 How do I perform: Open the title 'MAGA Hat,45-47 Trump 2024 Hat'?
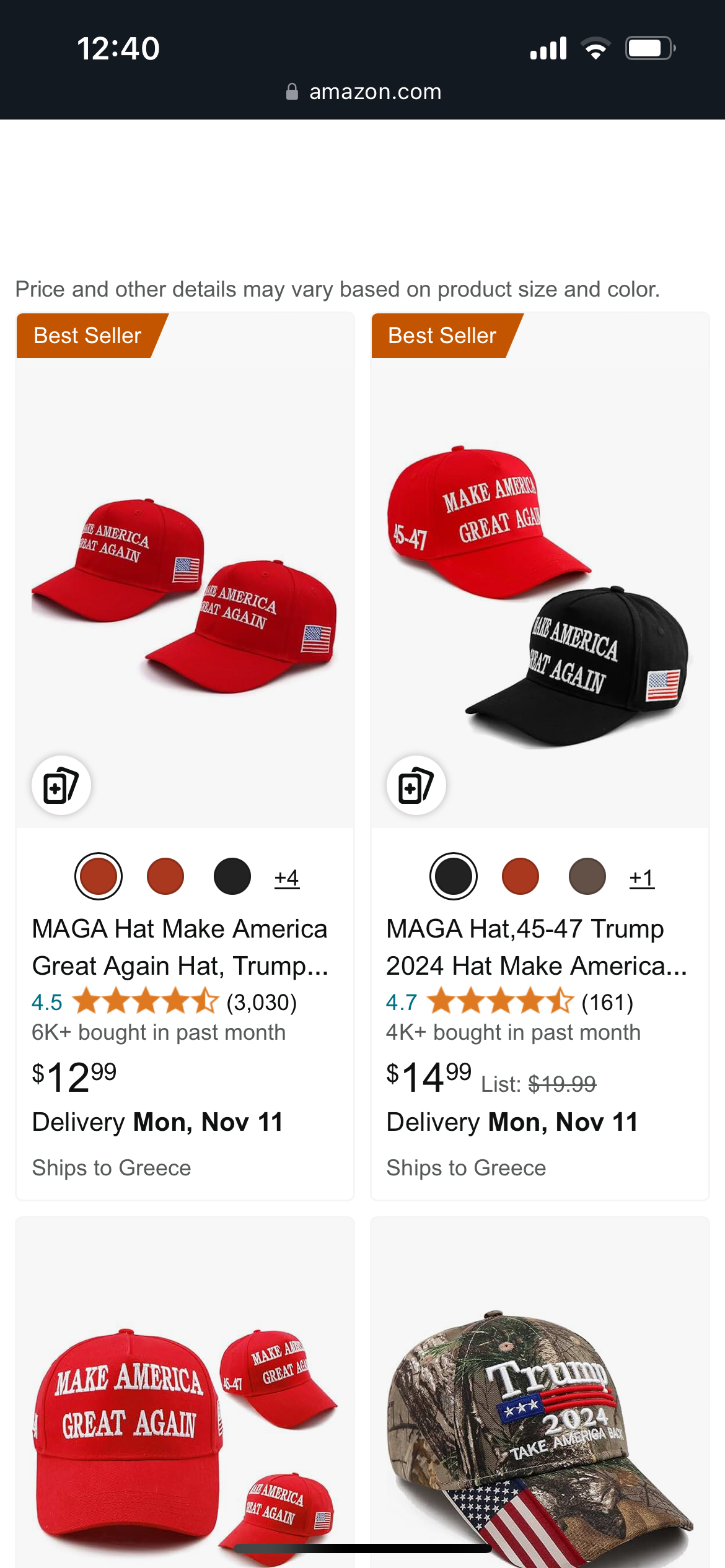click(x=536, y=947)
